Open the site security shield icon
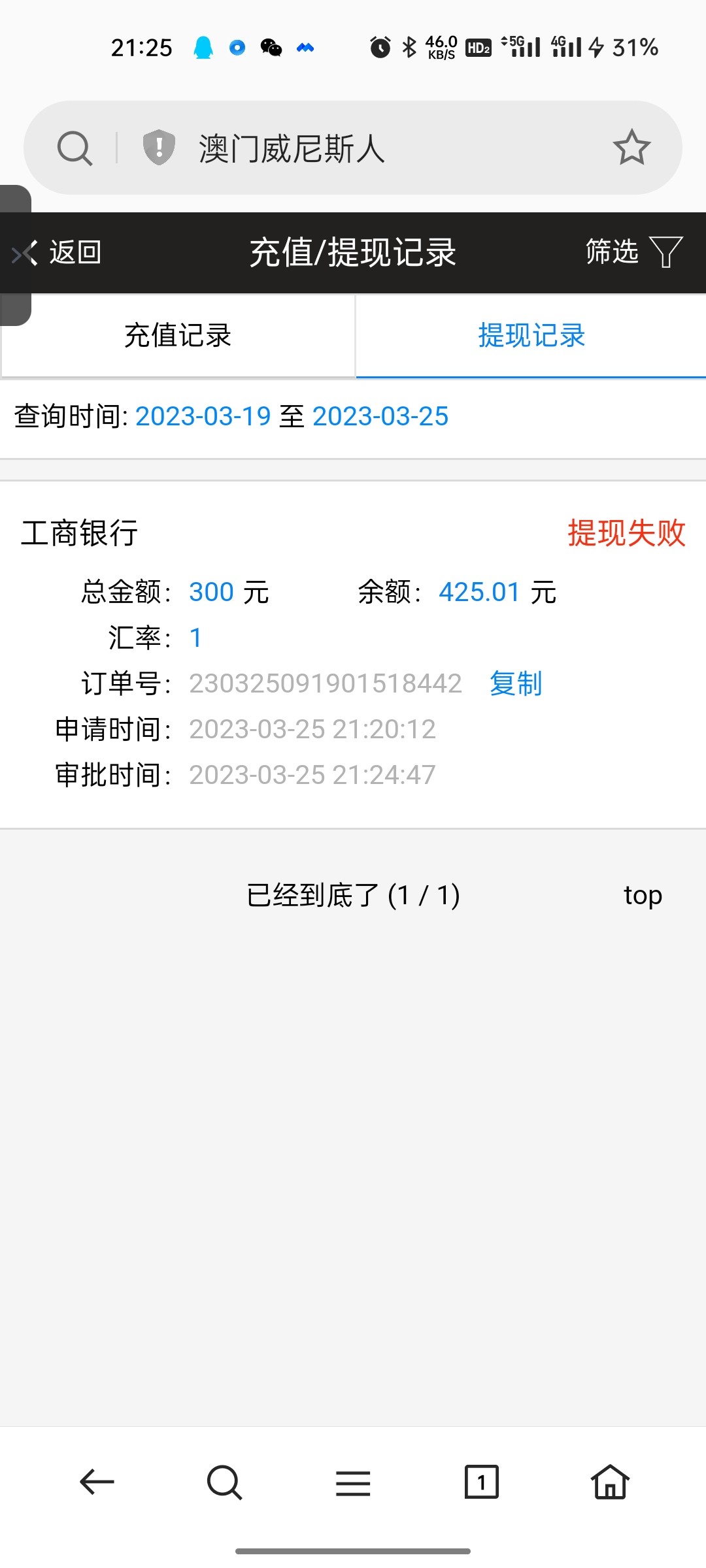 click(x=159, y=147)
